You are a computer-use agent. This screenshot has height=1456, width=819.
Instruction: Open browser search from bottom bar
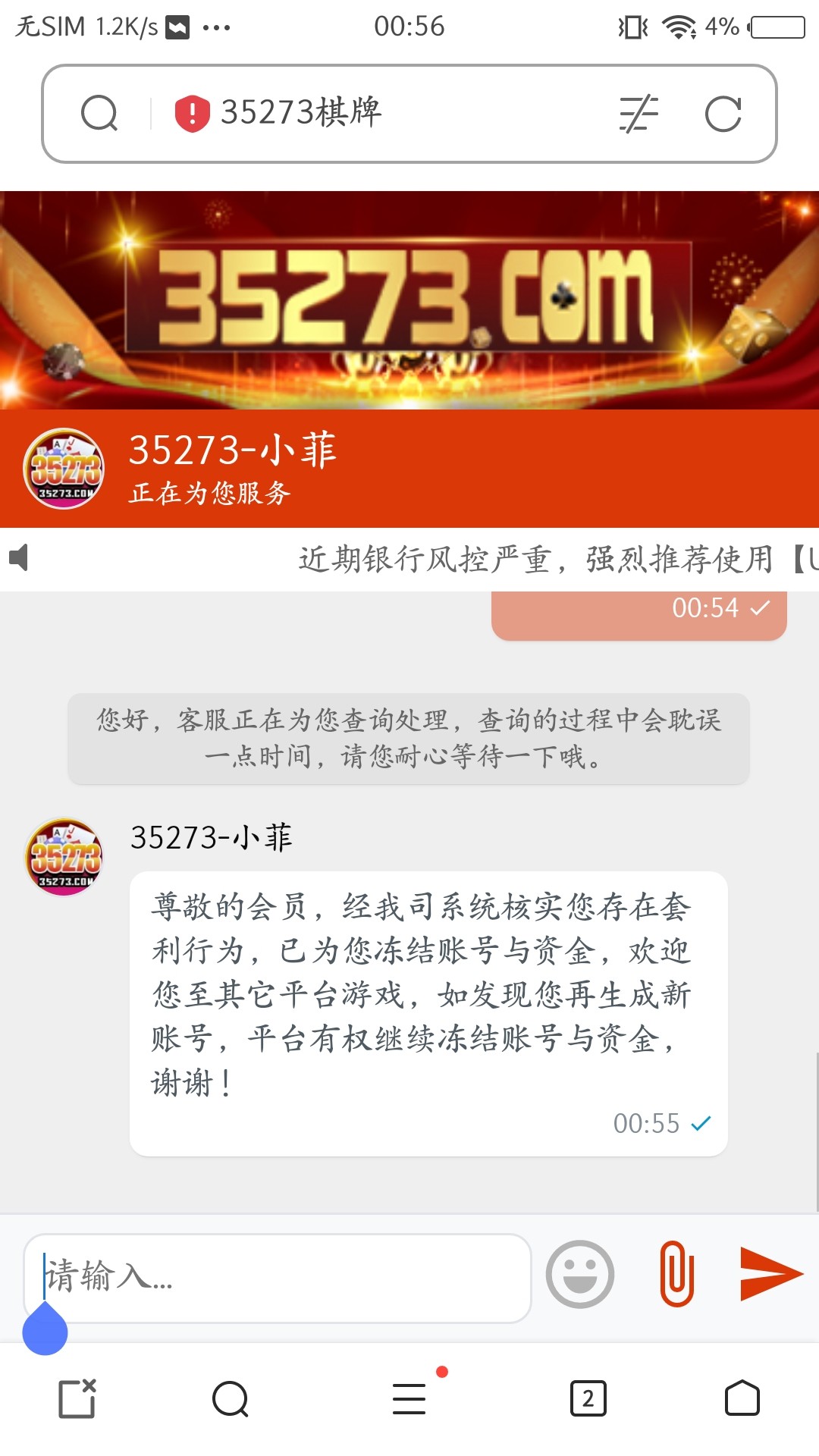coord(231,1398)
